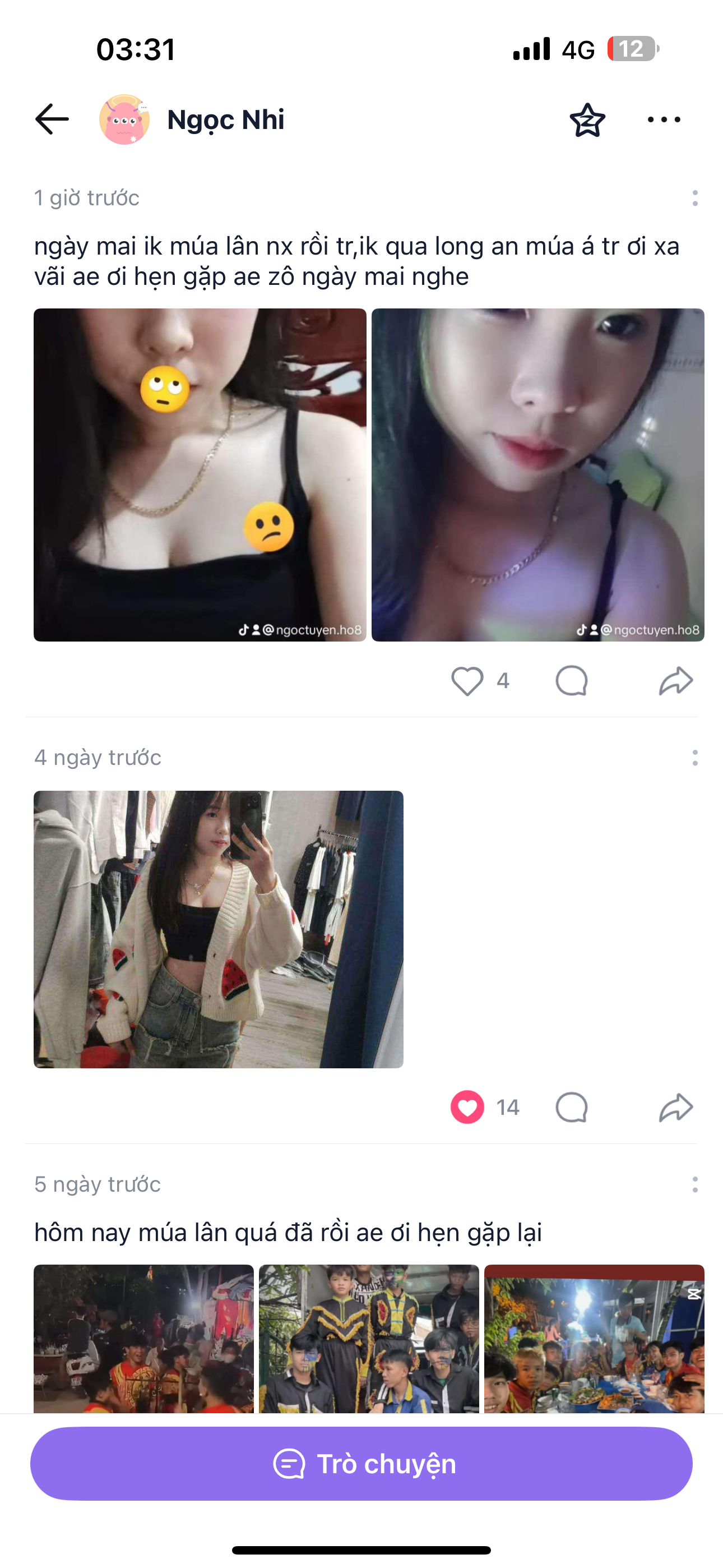This screenshot has height=1568, width=723.
Task: Go back using the arrow icon
Action: click(52, 119)
